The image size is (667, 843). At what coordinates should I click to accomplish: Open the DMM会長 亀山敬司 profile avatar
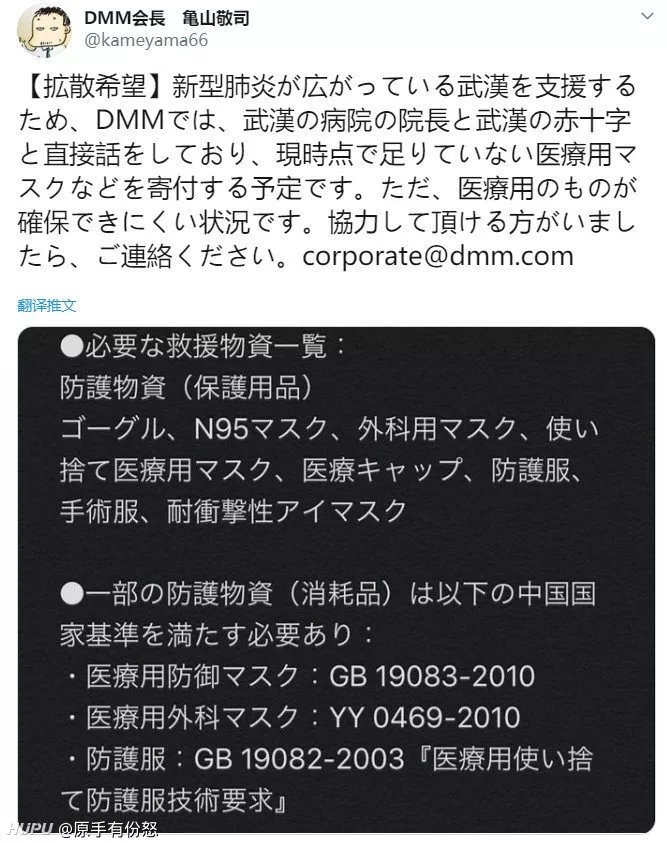click(43, 32)
